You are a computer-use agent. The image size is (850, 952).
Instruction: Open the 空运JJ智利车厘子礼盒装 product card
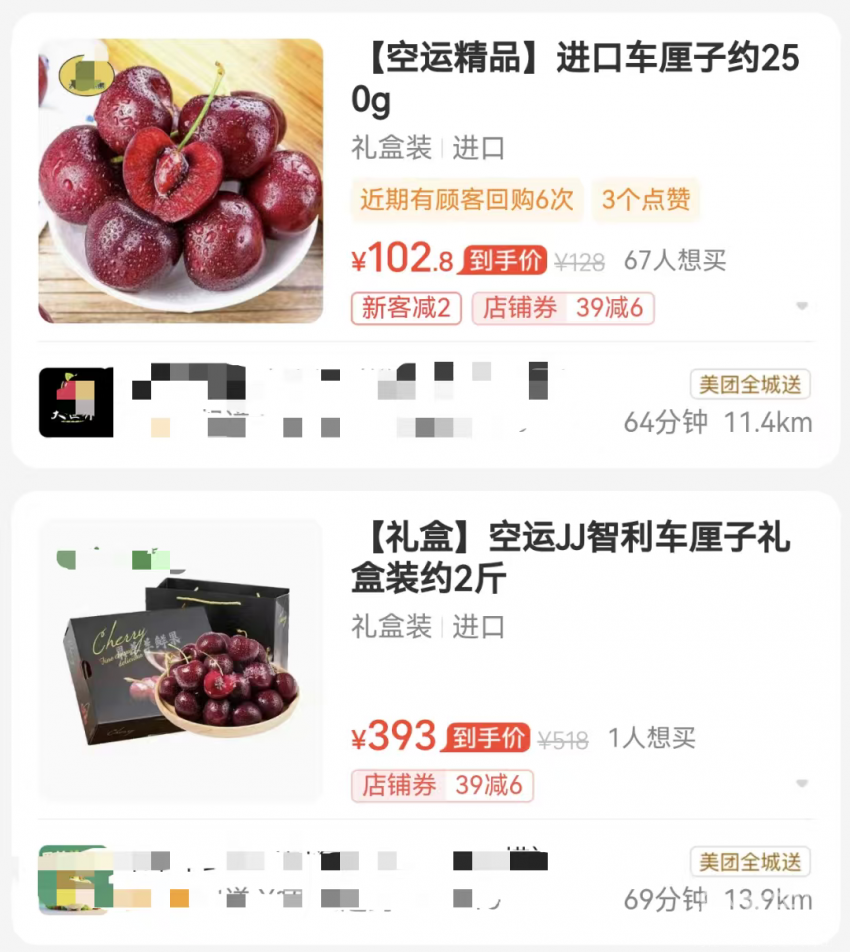point(570,558)
